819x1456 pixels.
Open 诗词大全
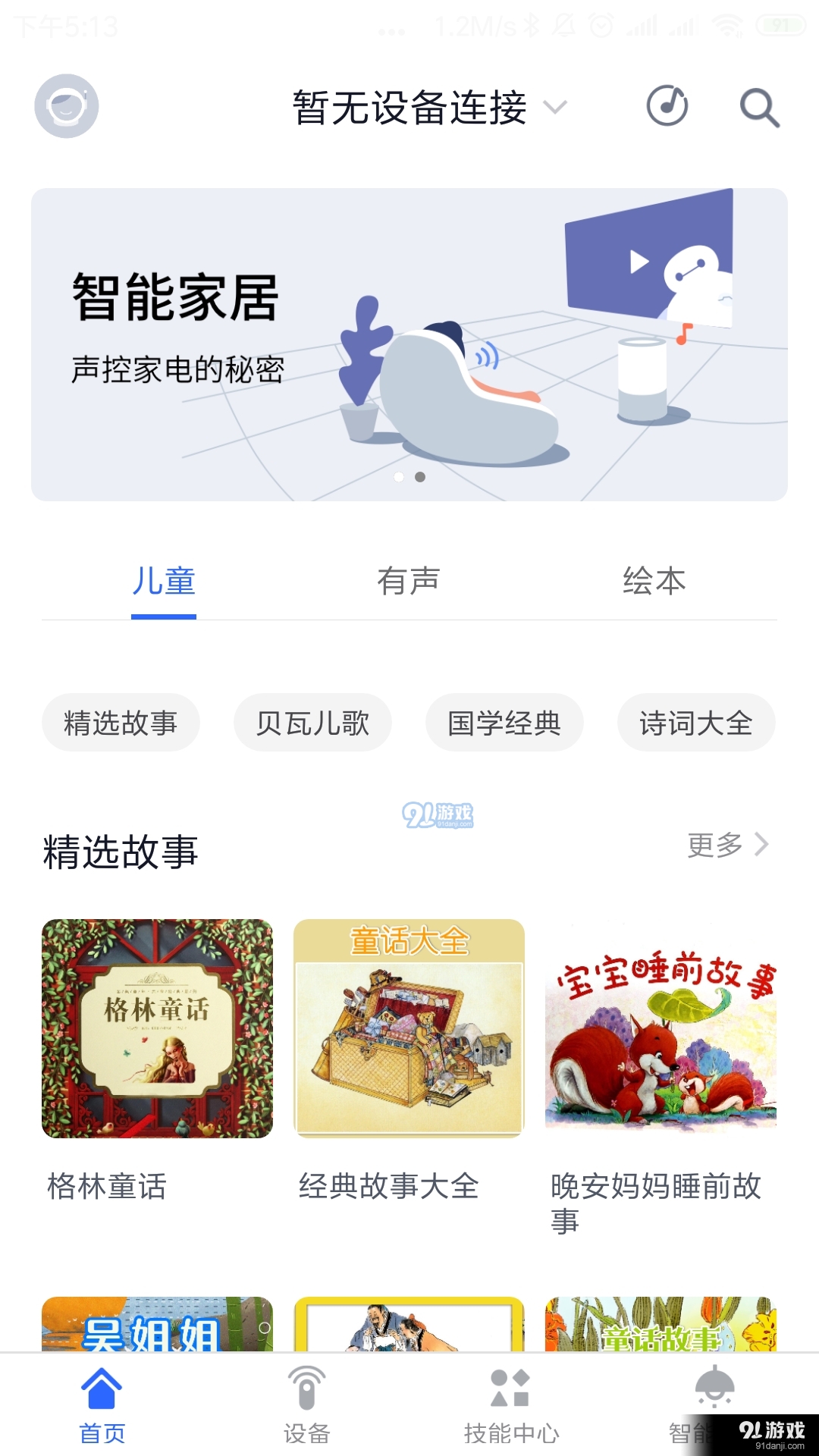tap(696, 723)
